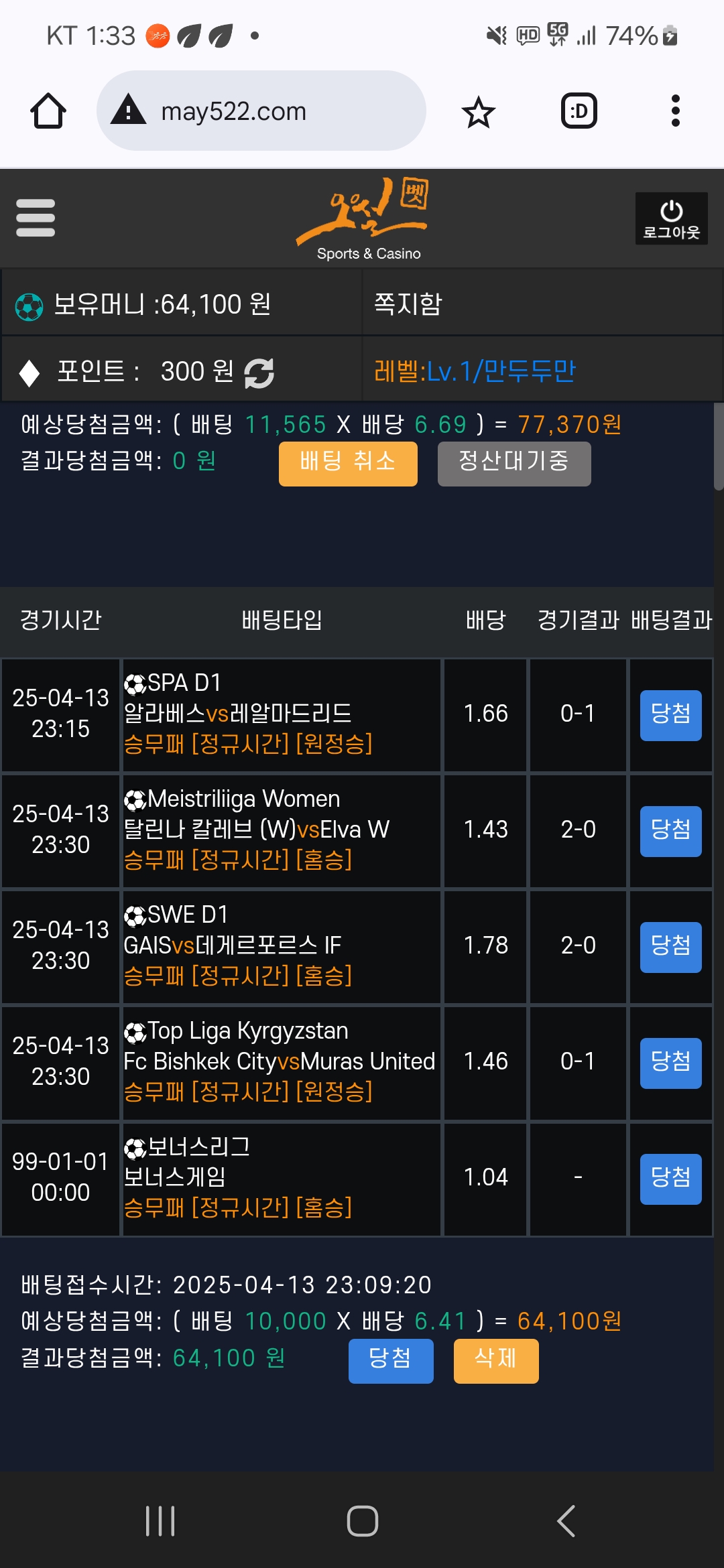Refresh the 포인트 balance

pos(259,373)
